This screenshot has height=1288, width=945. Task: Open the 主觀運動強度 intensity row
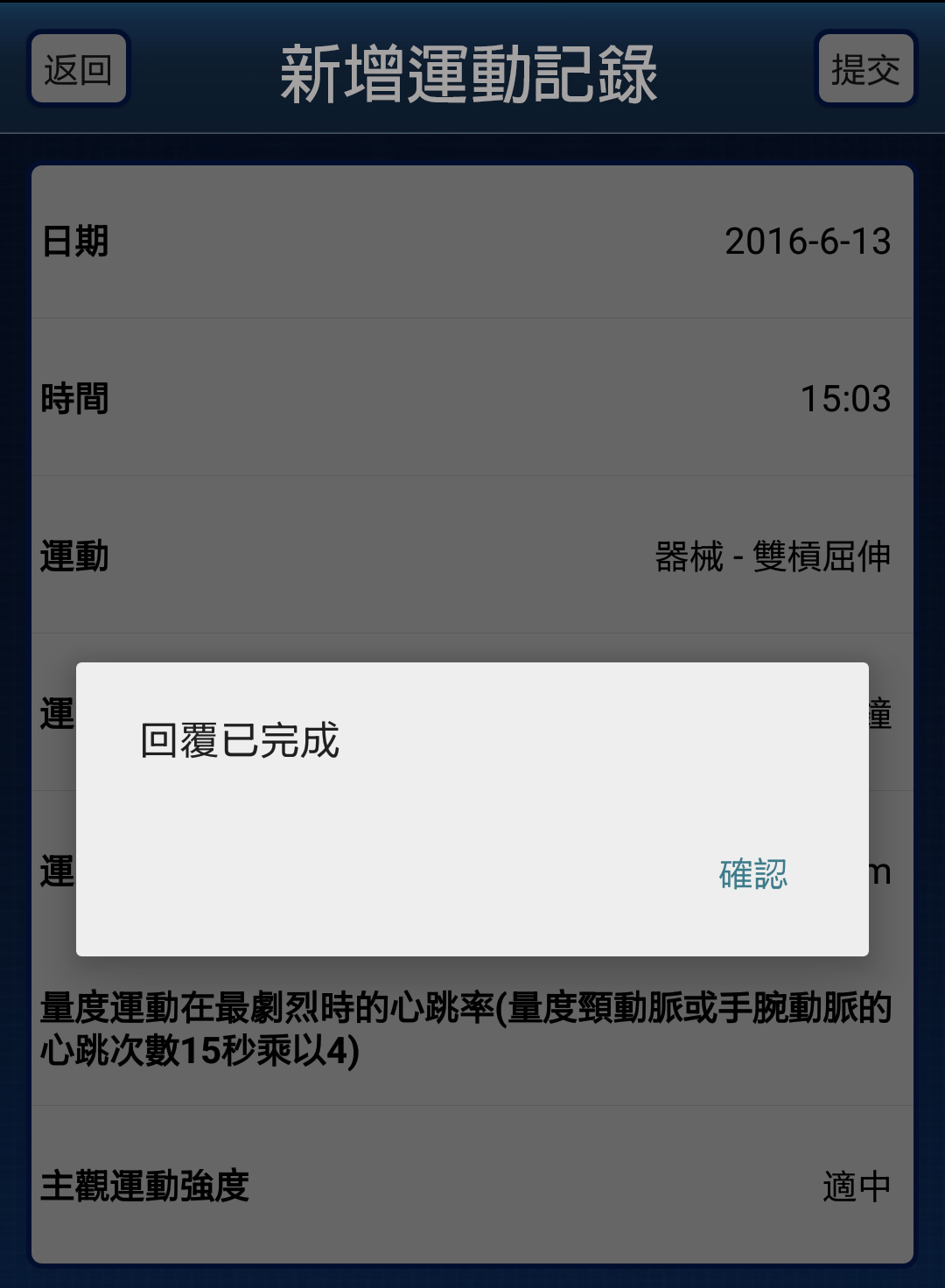(x=472, y=1186)
